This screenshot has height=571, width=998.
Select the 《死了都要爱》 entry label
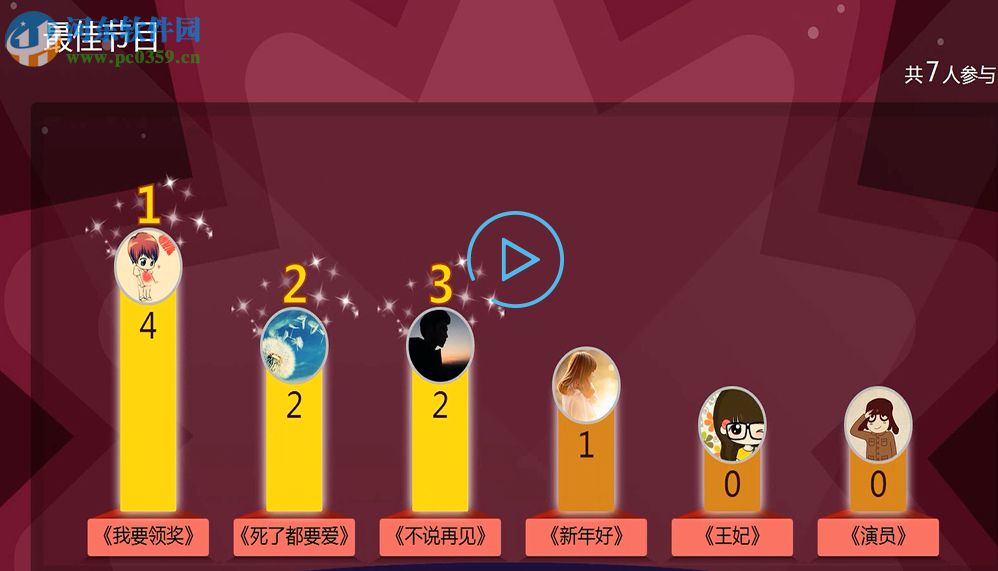coord(294,537)
